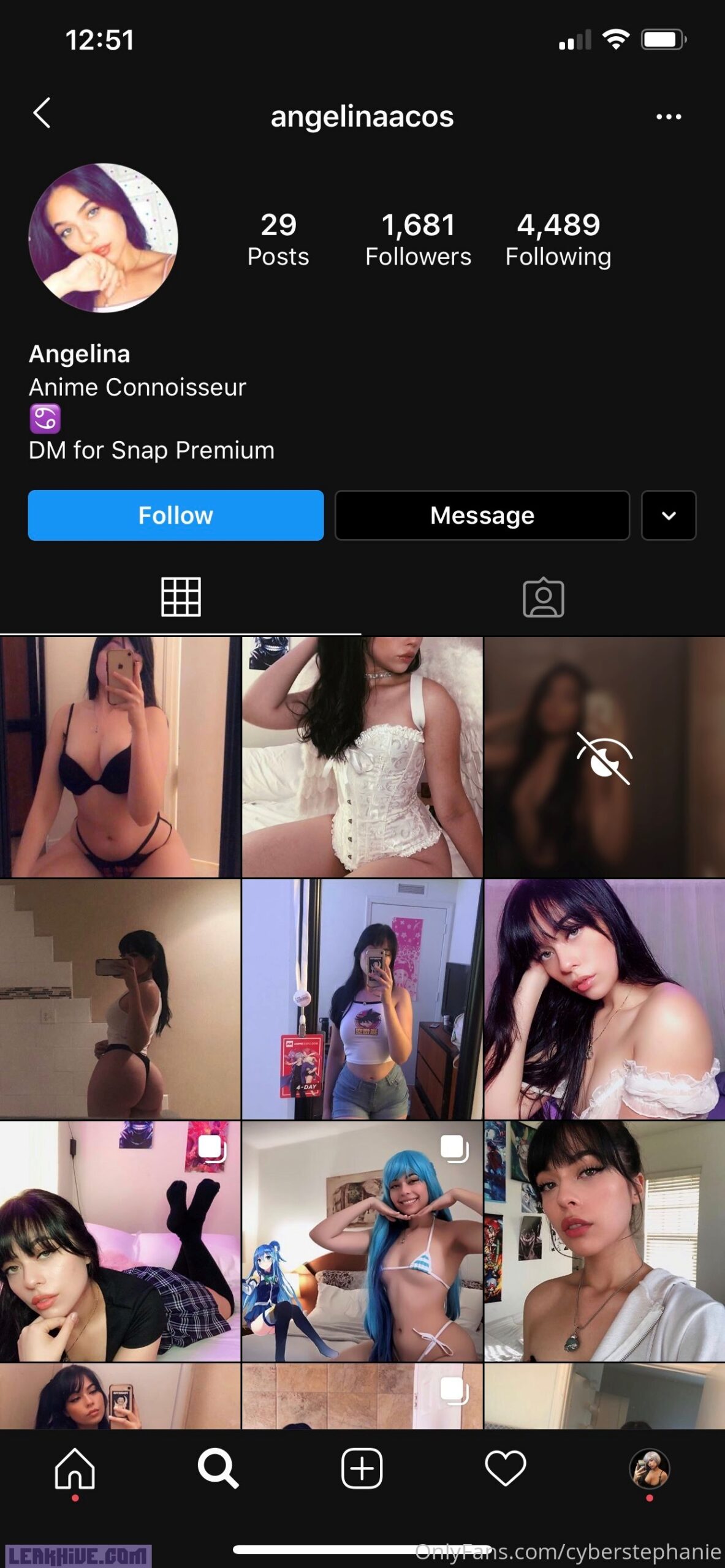Open the blurred sensitive-content post
The height and width of the screenshot is (1568, 725).
click(604, 757)
